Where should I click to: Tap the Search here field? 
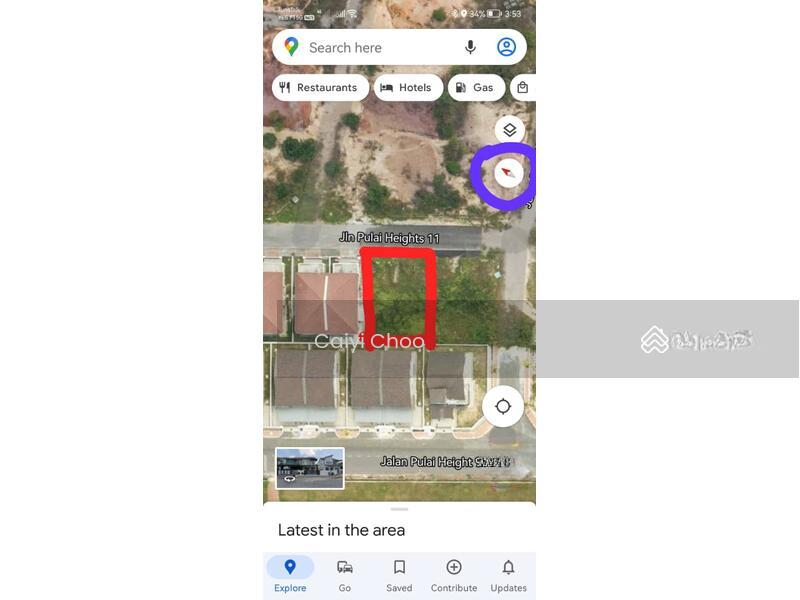(x=380, y=47)
